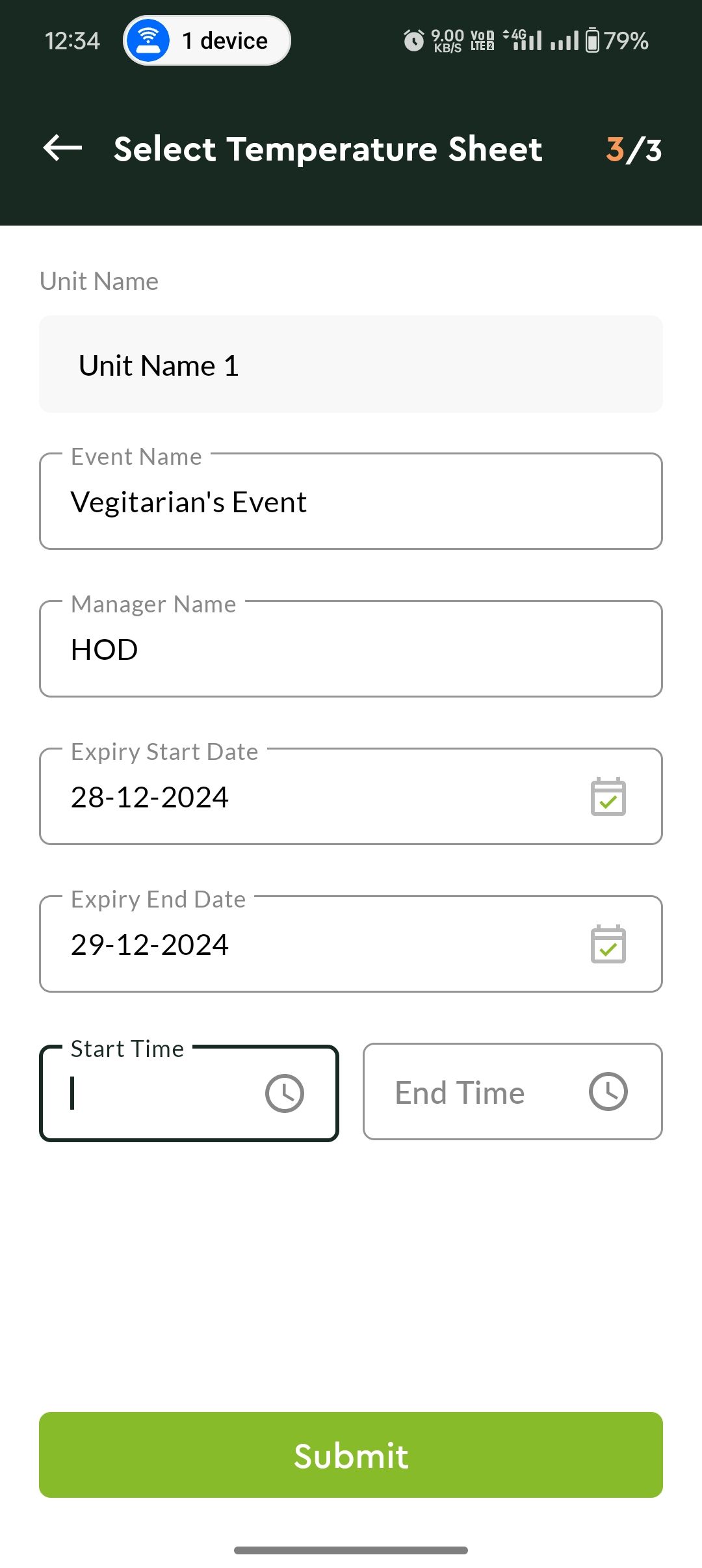Tap the Unit Name 1 field

[351, 364]
